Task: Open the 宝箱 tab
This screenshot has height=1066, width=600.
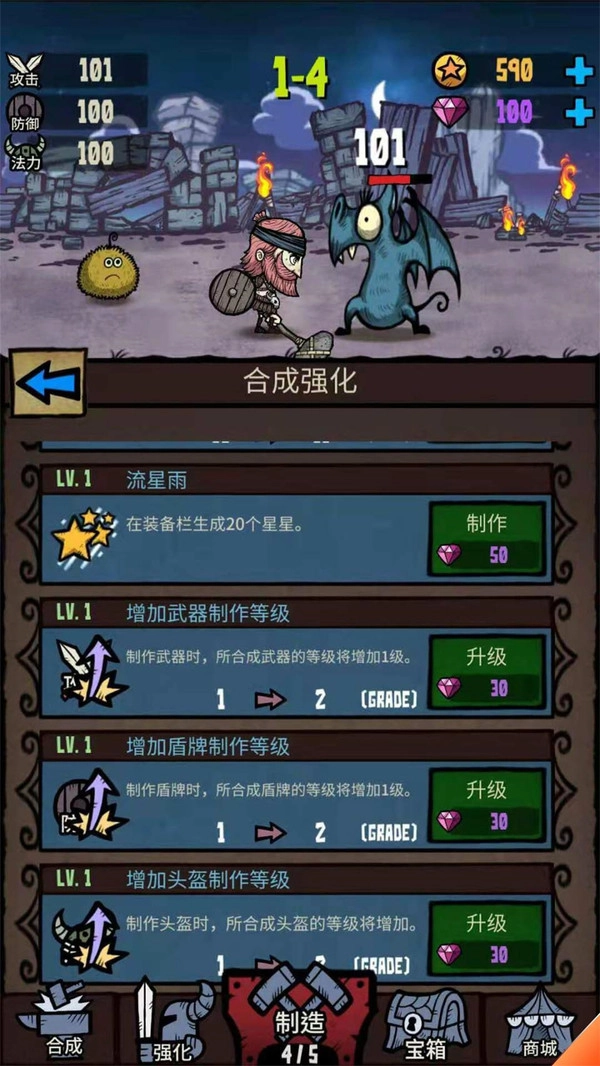Action: point(426,1020)
